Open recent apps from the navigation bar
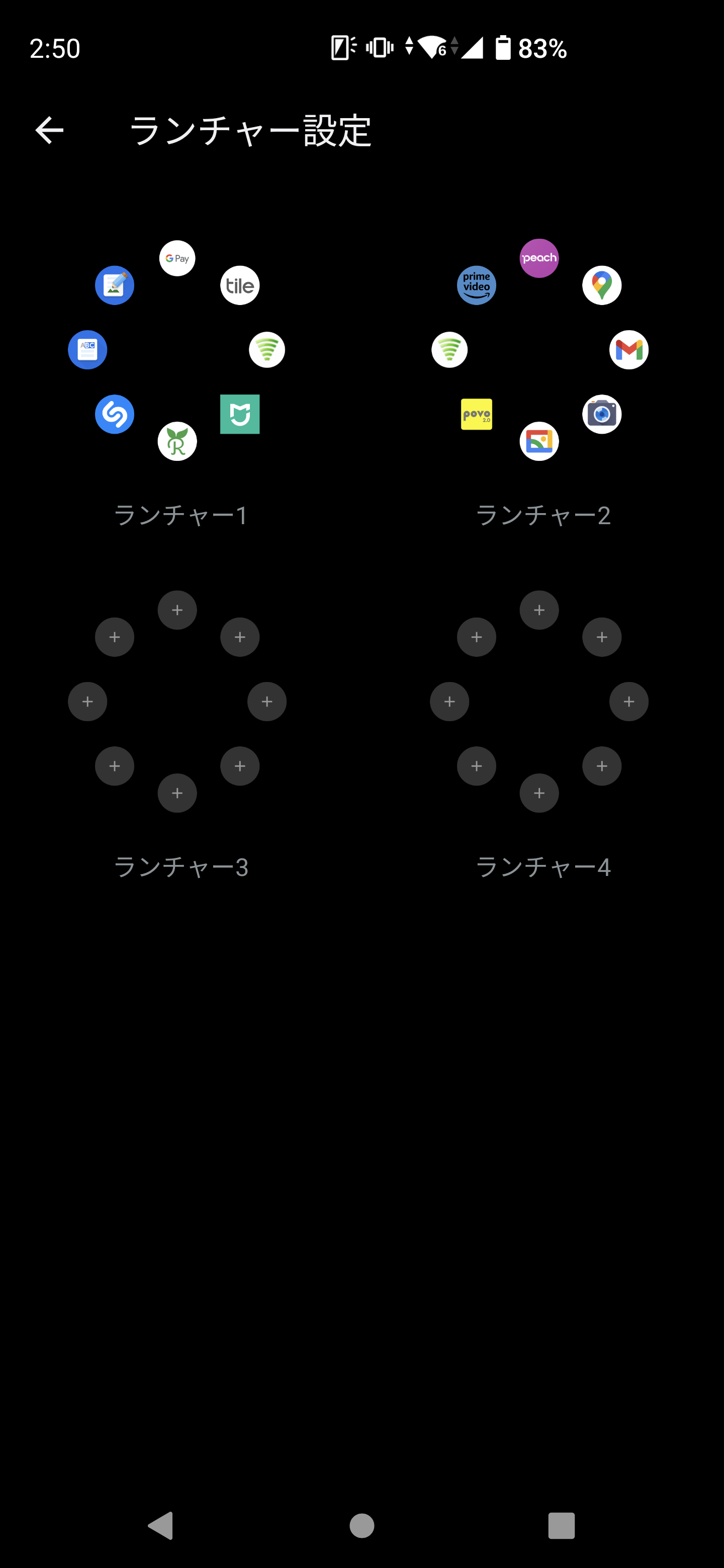The height and width of the screenshot is (1568, 724). [x=561, y=1525]
